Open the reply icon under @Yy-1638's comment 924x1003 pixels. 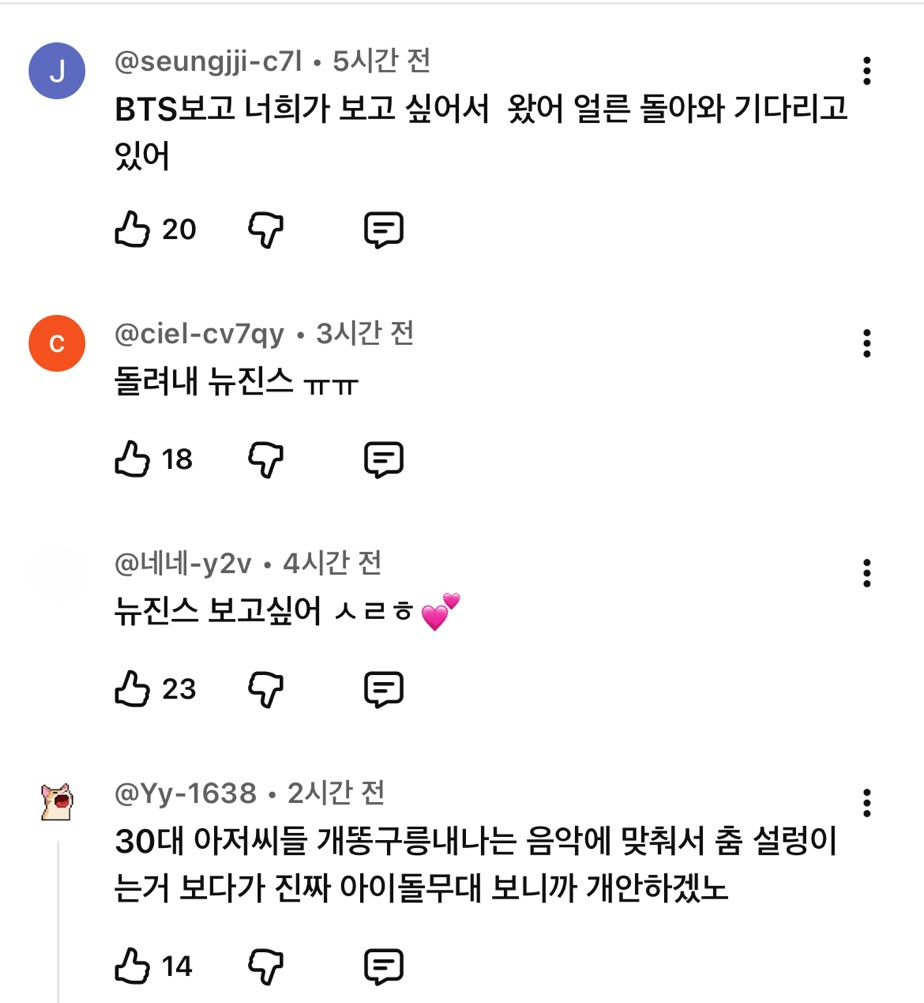(382, 966)
